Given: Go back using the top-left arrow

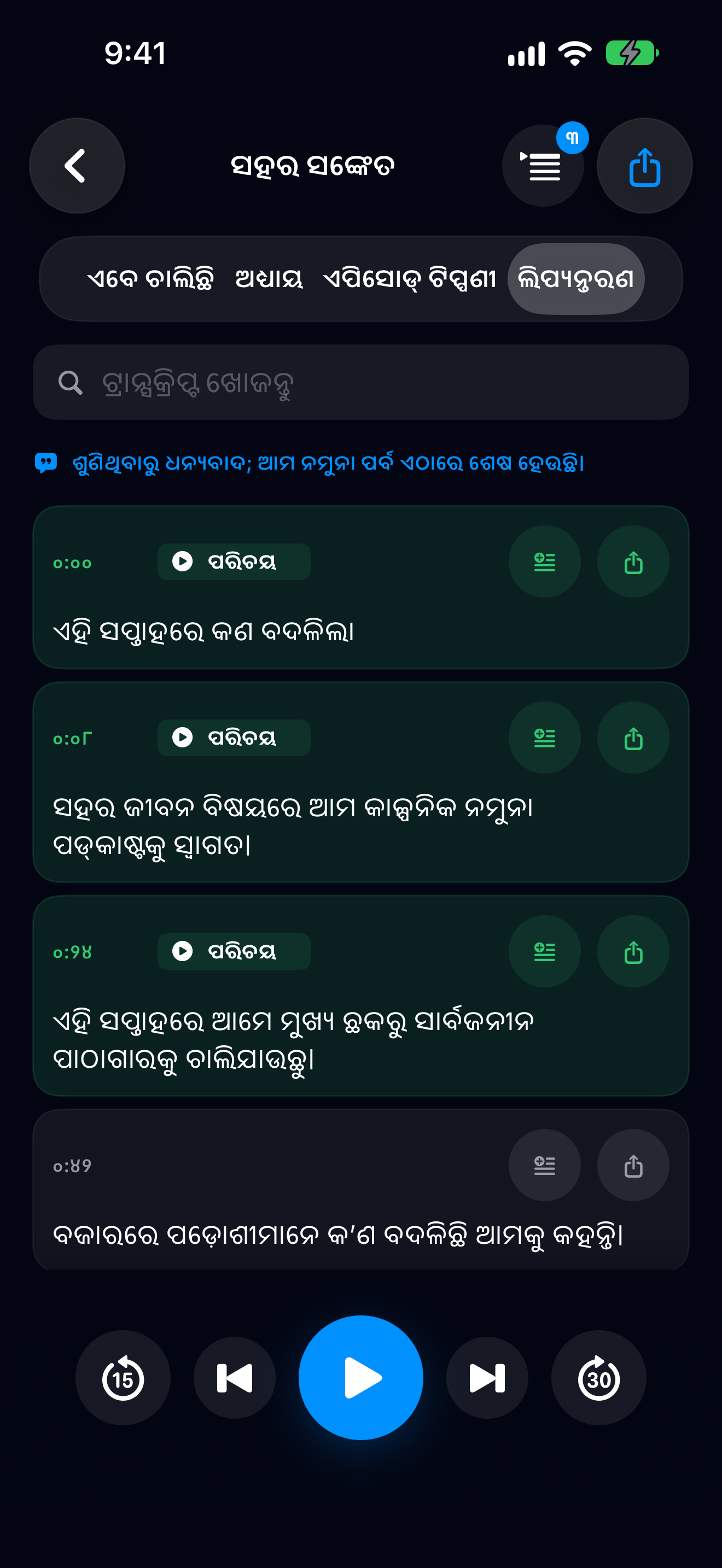Looking at the screenshot, I should [x=77, y=166].
